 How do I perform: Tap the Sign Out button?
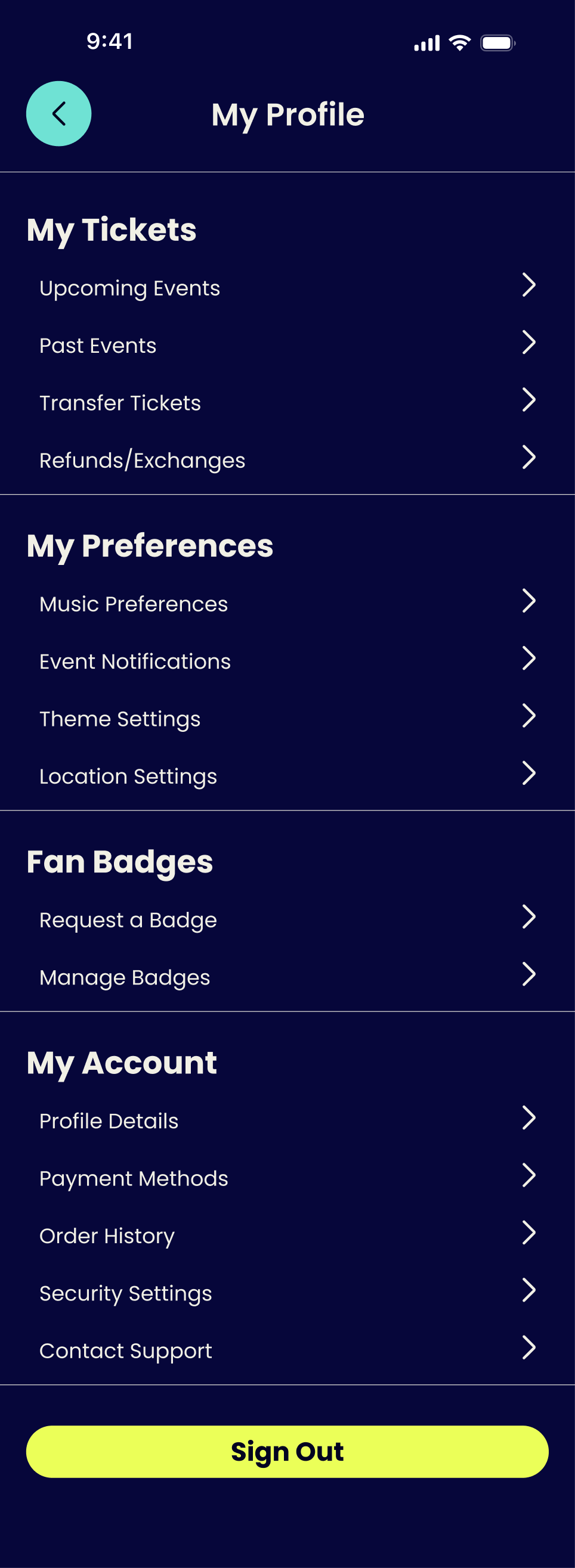[287, 1451]
